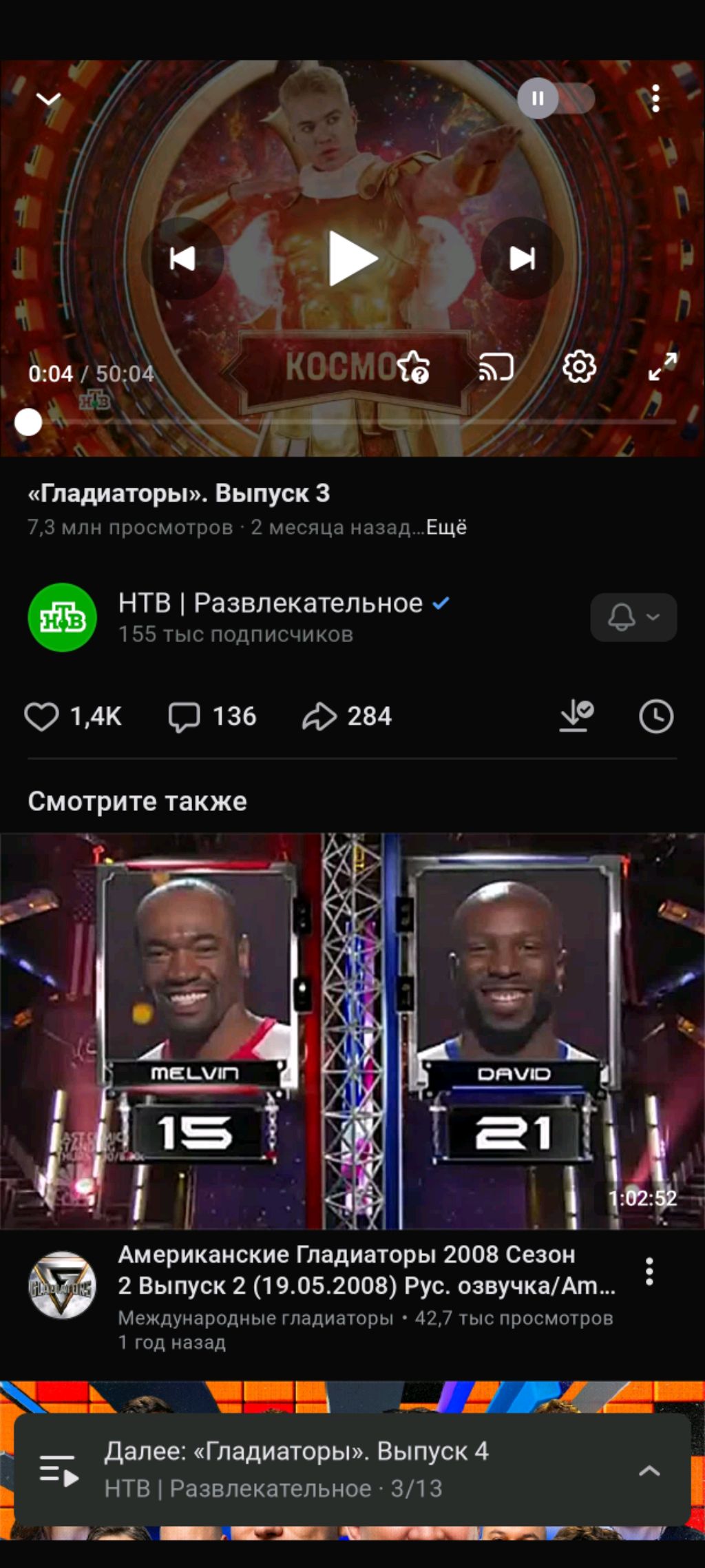Open Американские Гладиаторы 2008 video
705x1568 pixels.
(352, 1031)
